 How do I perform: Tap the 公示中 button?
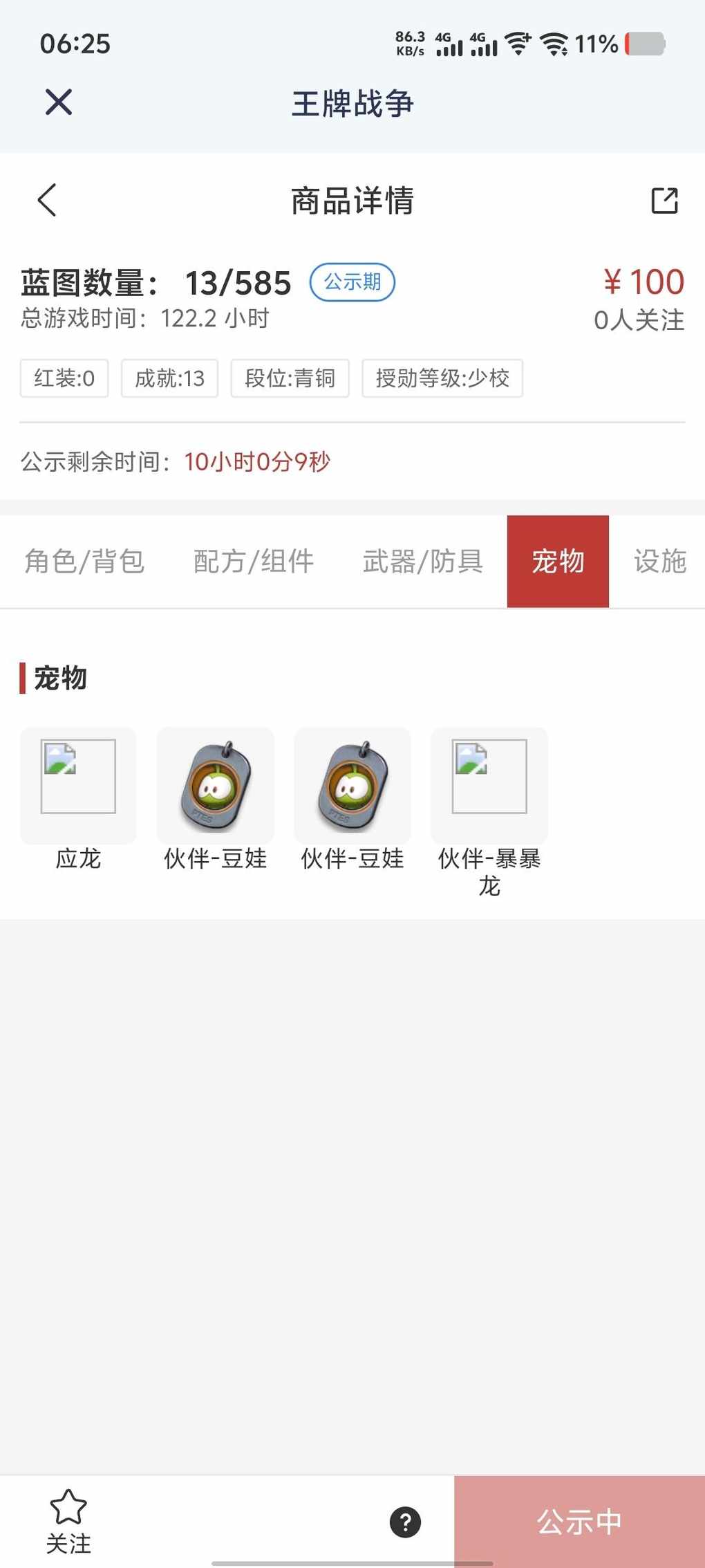tap(579, 1522)
